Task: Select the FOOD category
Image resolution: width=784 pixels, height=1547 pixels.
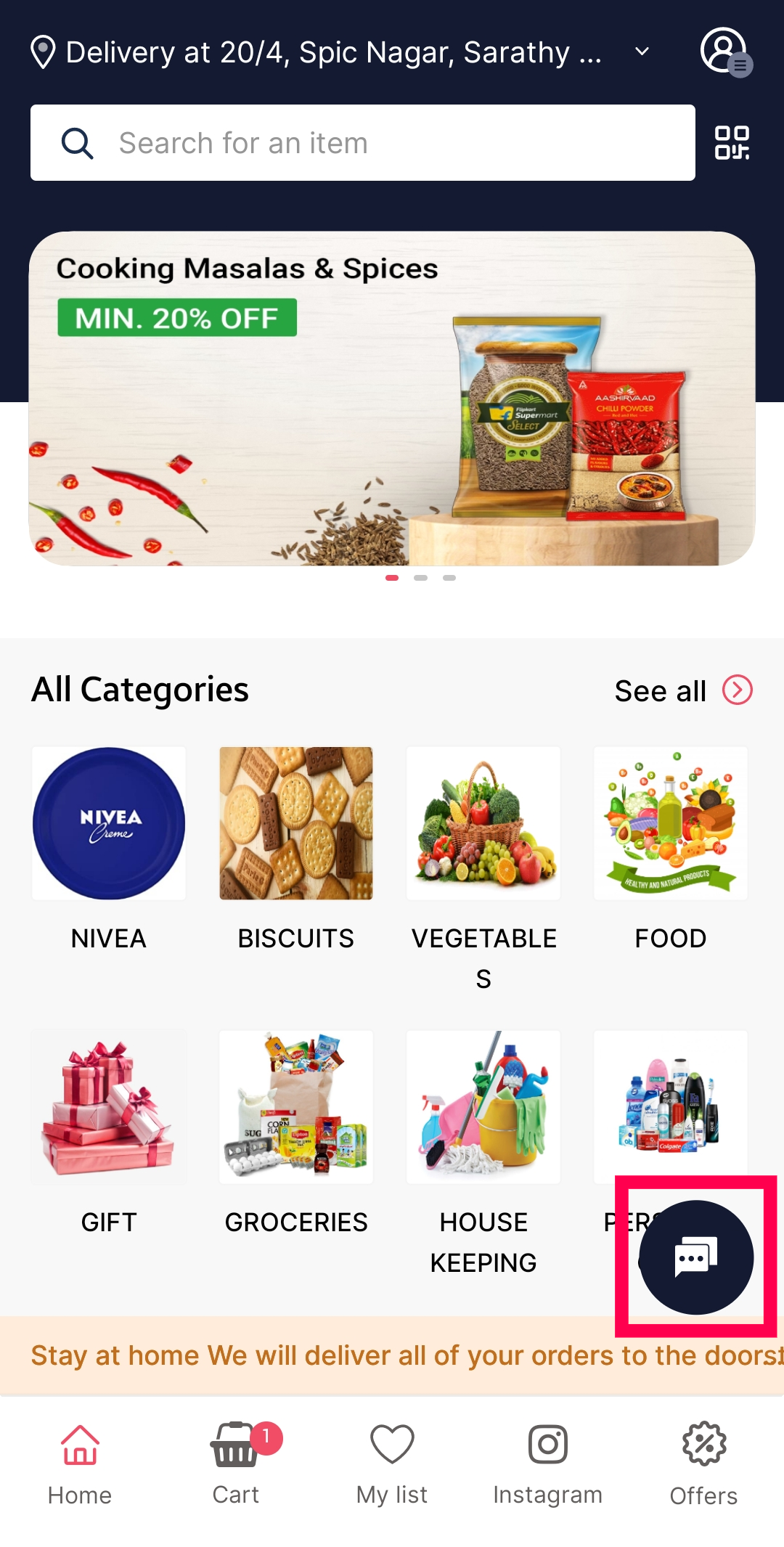Action: (670, 824)
